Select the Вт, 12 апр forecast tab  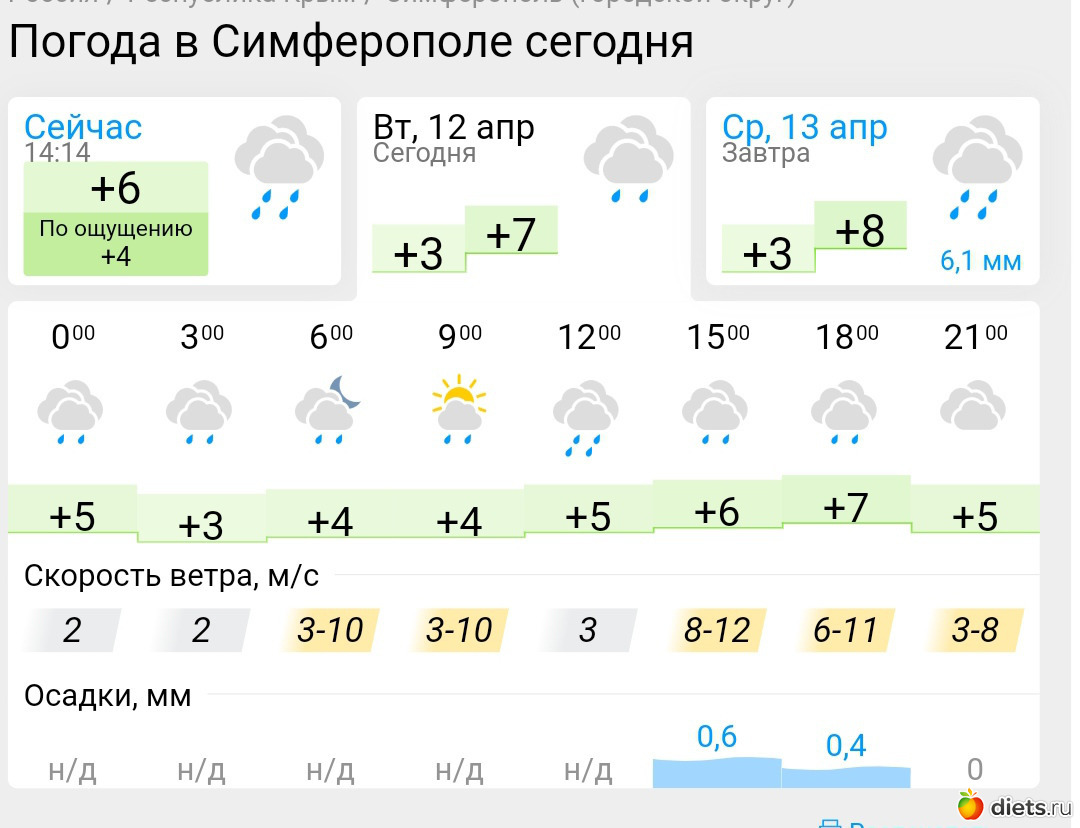454,127
